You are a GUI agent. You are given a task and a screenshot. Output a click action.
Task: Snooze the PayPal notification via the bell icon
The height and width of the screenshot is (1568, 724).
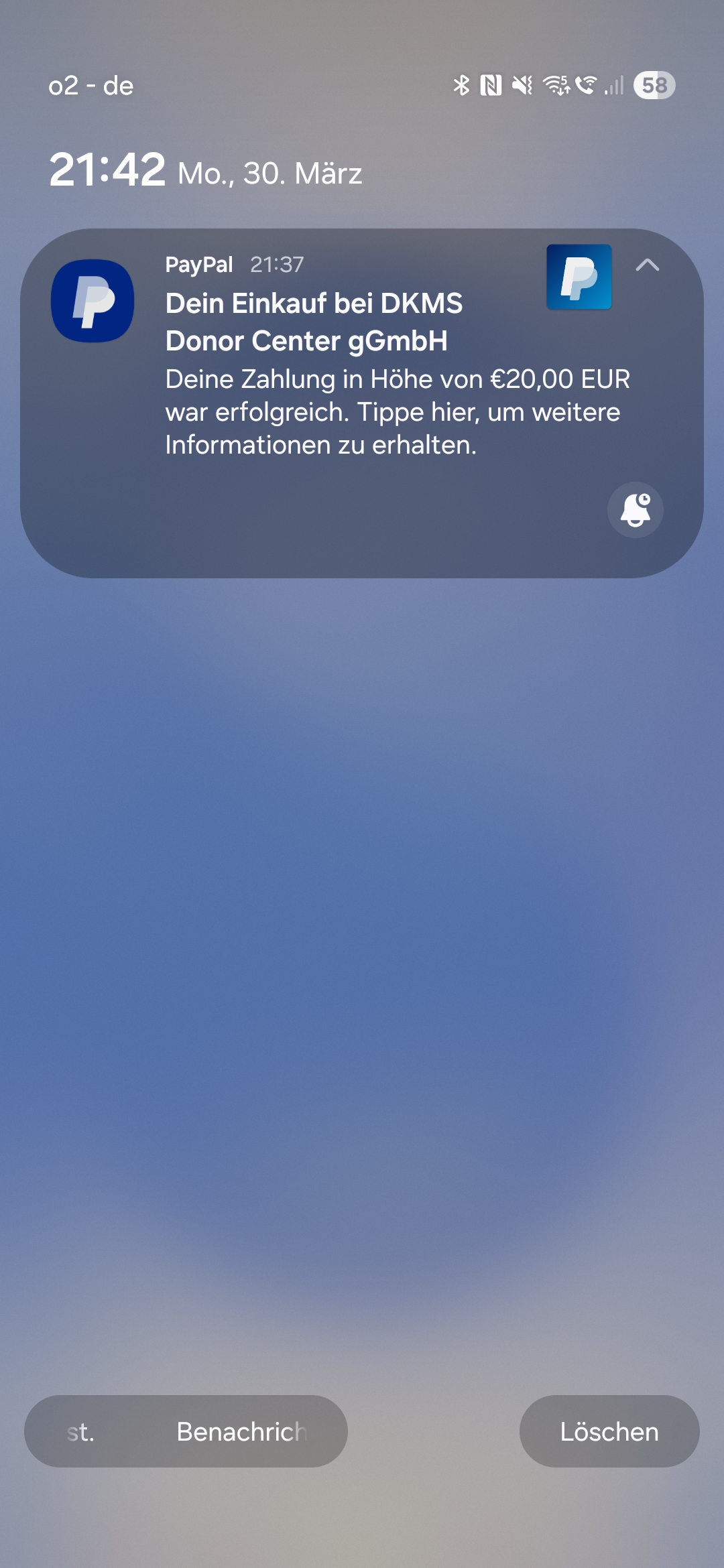pos(635,510)
